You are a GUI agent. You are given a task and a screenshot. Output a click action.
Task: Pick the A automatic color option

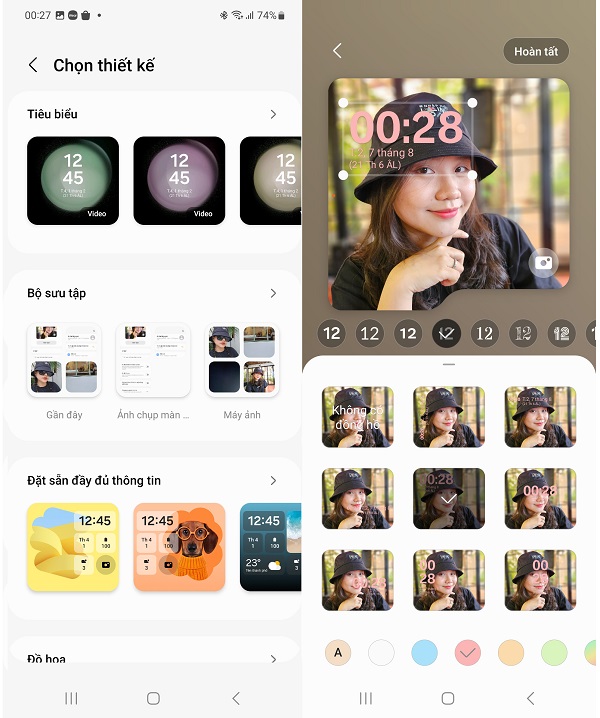338,653
